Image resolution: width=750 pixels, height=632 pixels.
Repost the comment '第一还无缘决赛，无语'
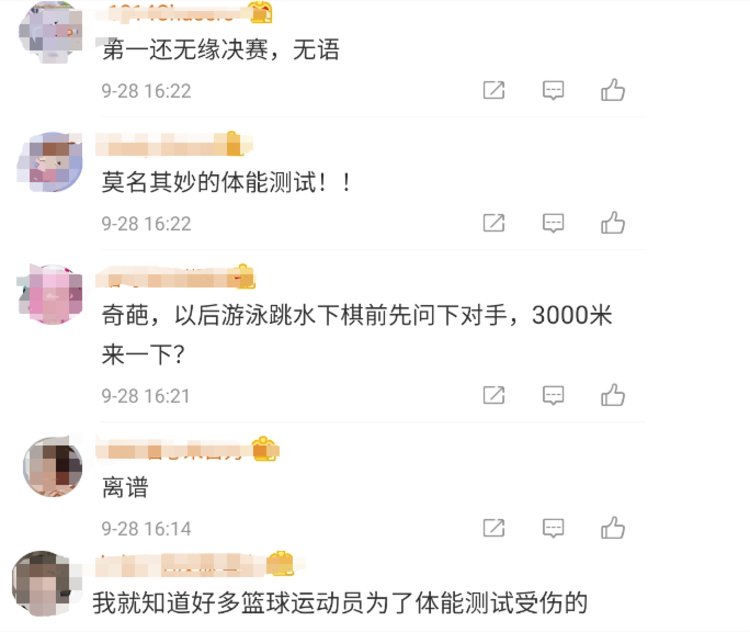pyautogui.click(x=494, y=91)
